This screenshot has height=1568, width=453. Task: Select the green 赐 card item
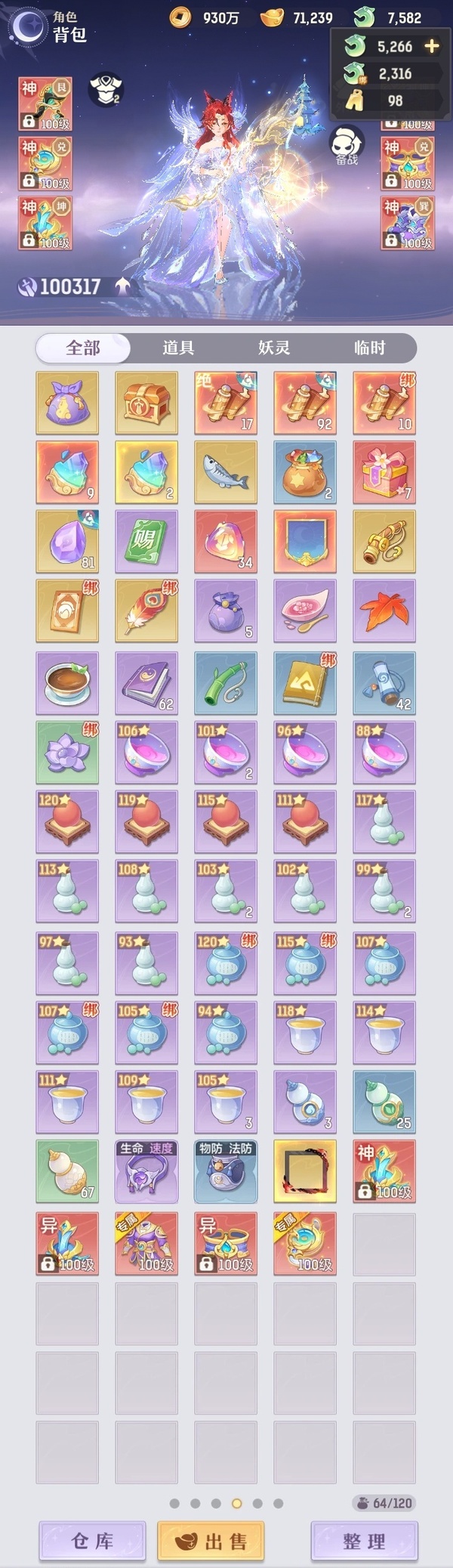[x=146, y=541]
